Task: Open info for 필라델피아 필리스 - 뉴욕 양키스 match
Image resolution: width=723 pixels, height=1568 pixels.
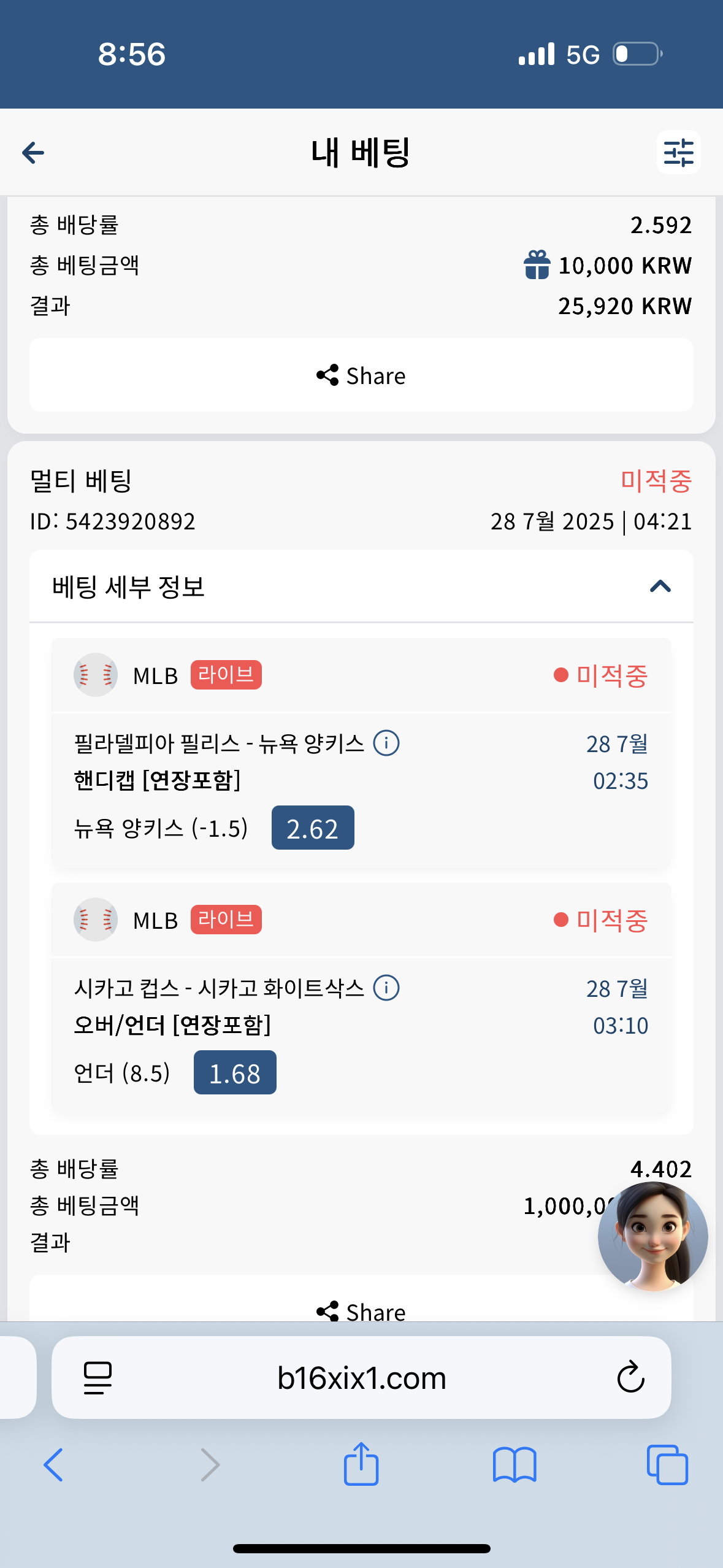Action: coord(386,744)
